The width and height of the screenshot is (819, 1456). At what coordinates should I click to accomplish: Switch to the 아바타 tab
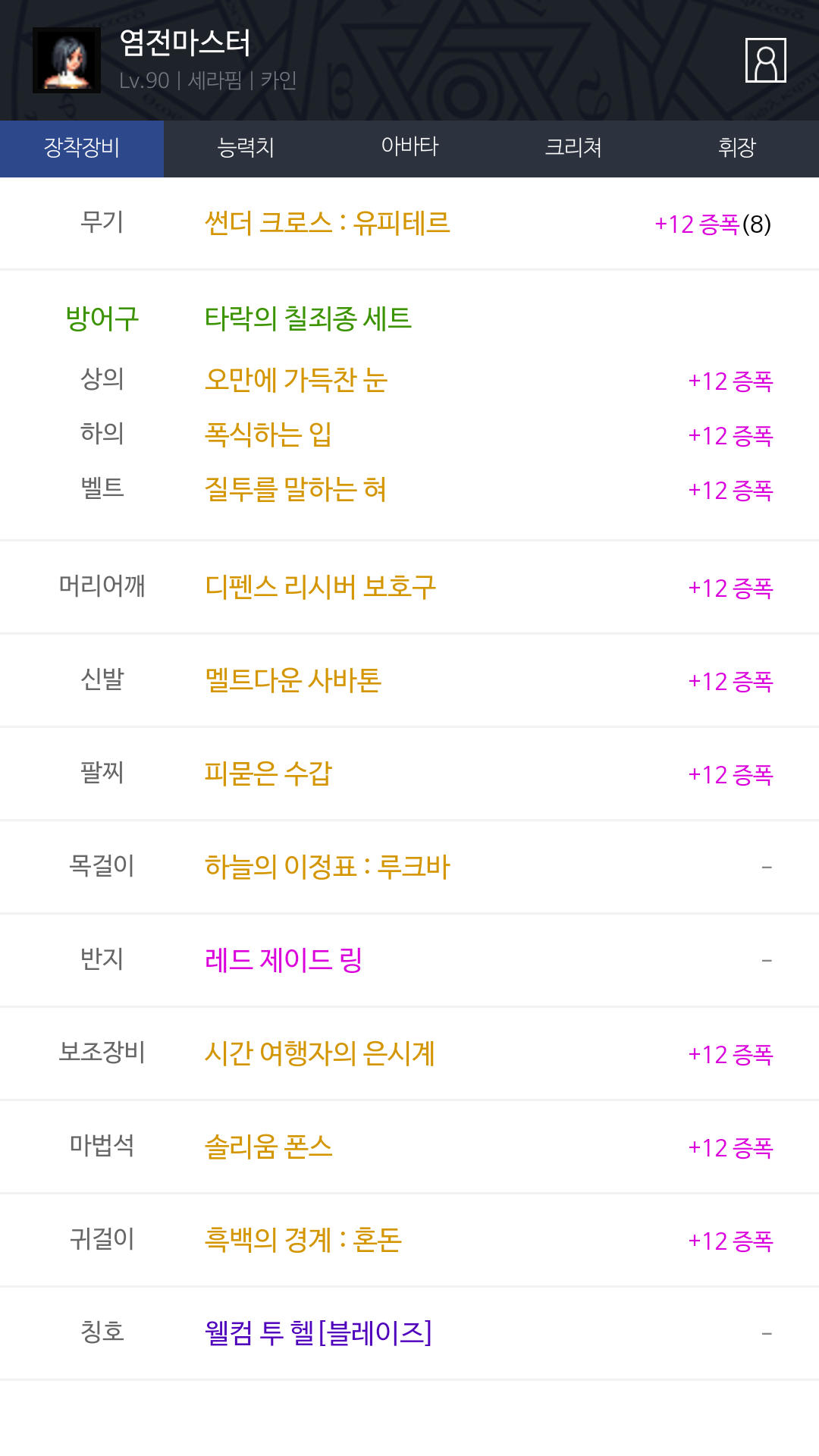tap(409, 148)
